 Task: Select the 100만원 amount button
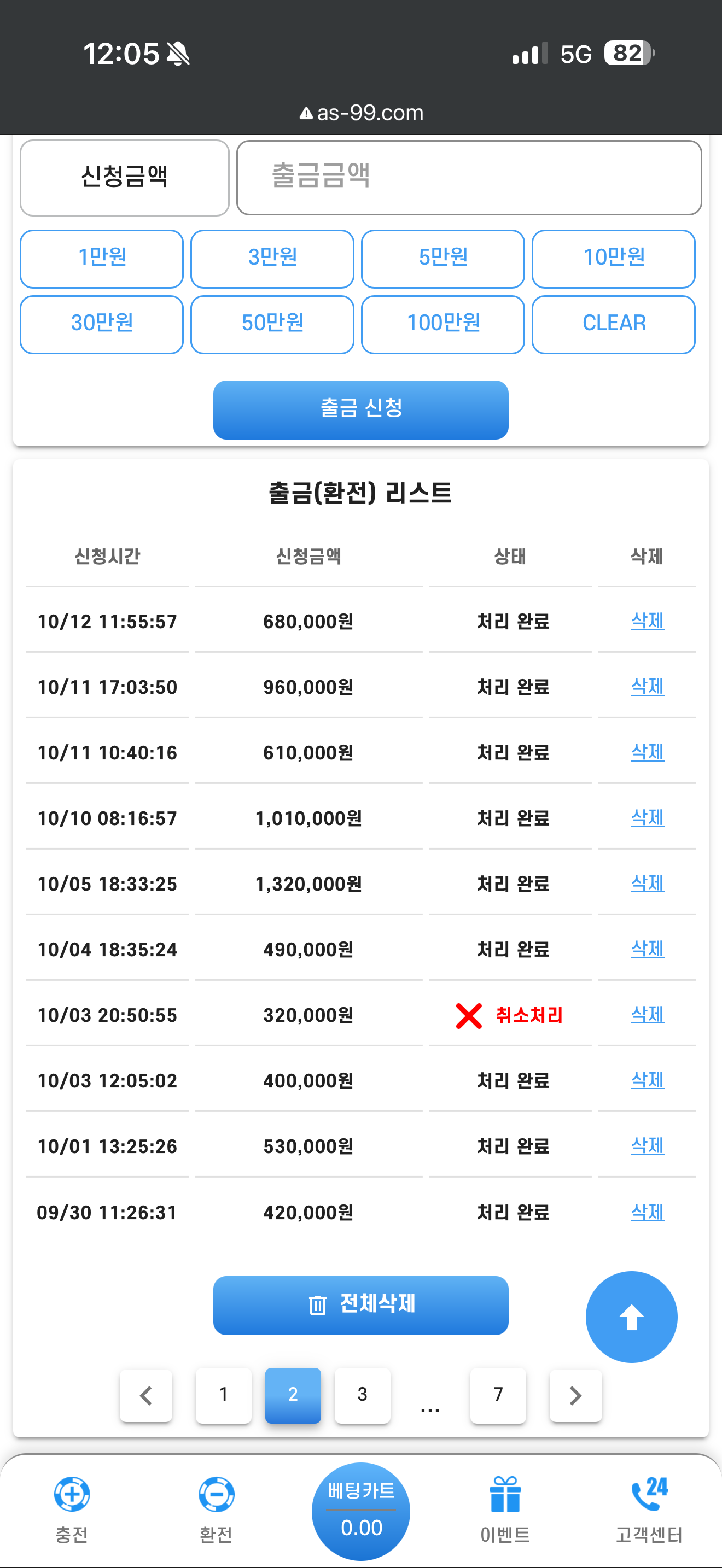tap(442, 324)
